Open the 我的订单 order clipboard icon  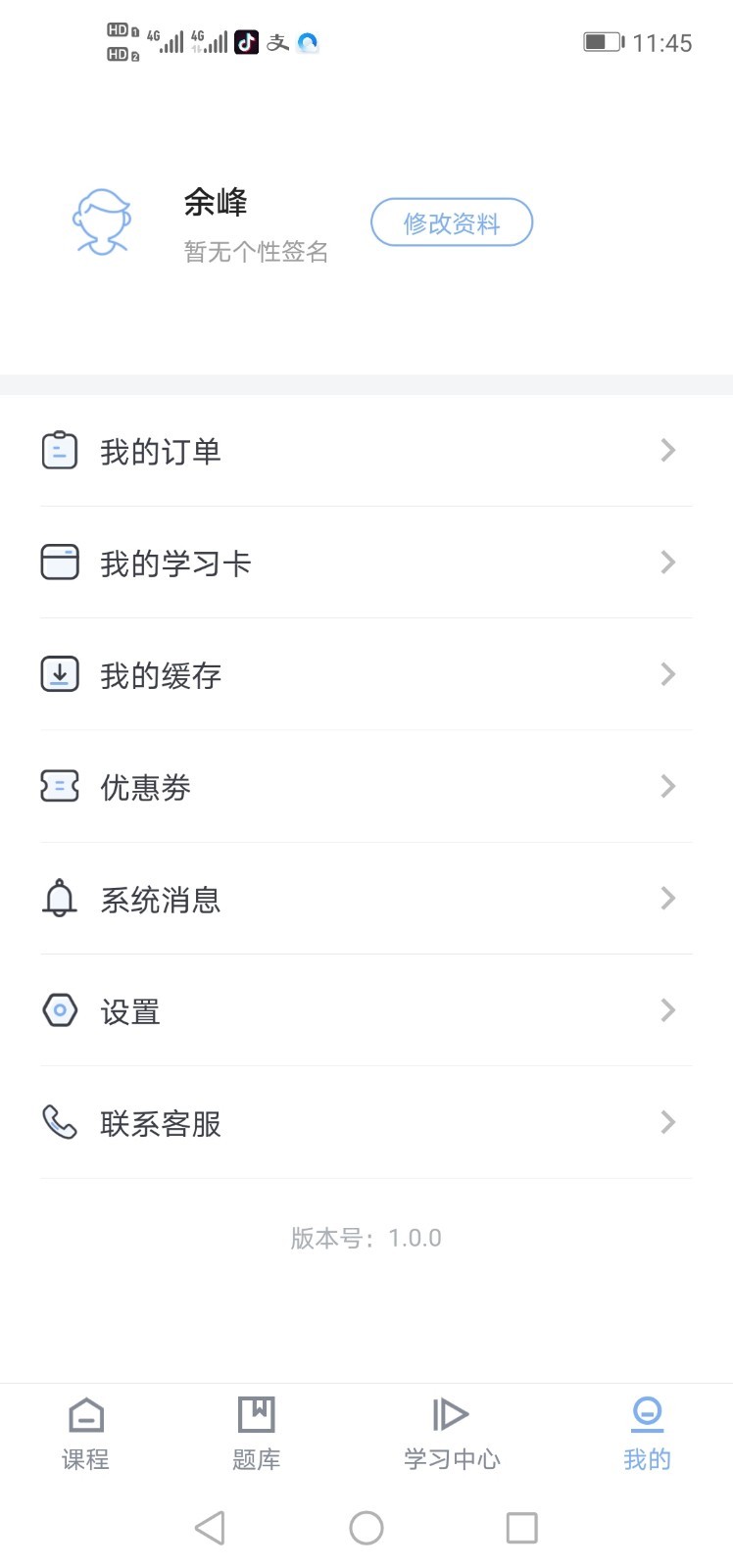pos(59,451)
